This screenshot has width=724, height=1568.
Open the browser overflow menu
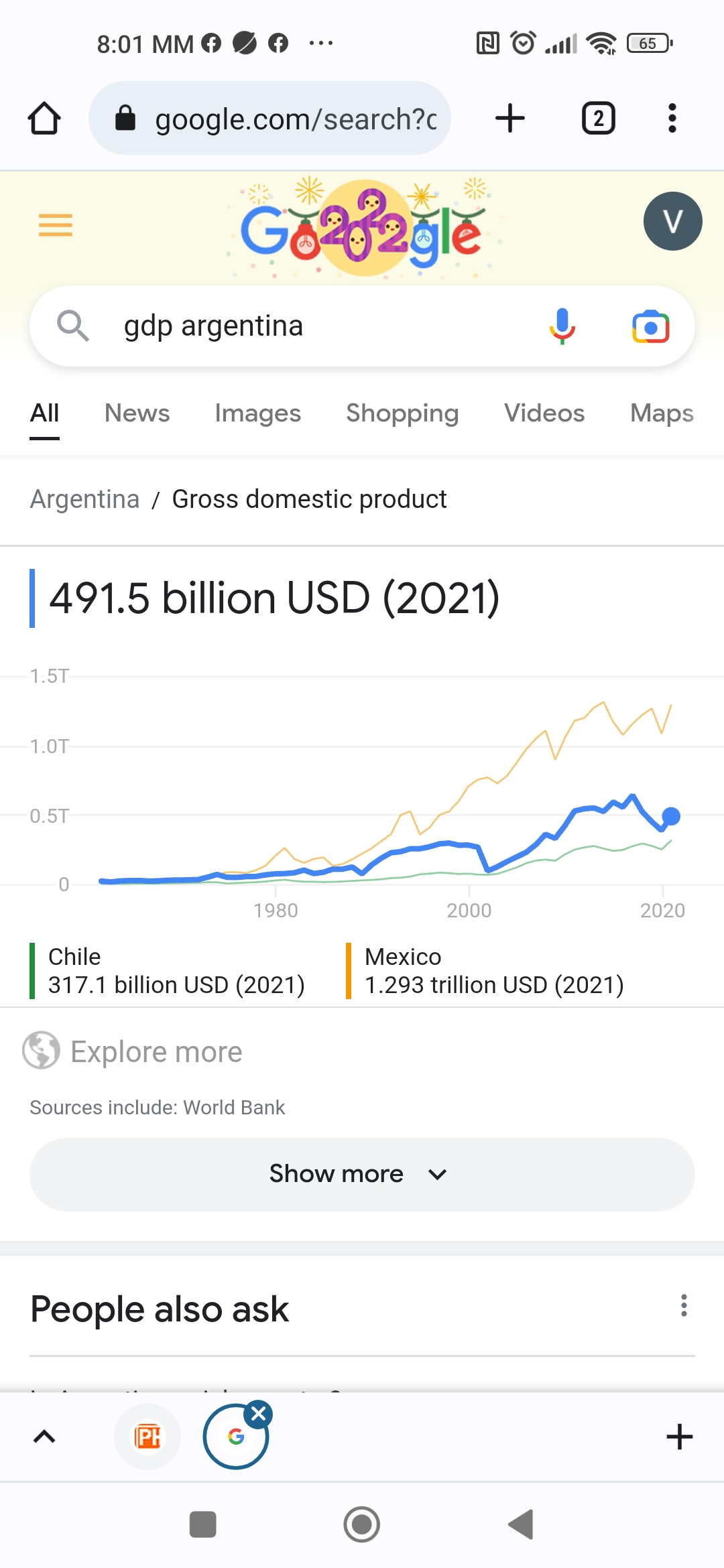tap(672, 119)
